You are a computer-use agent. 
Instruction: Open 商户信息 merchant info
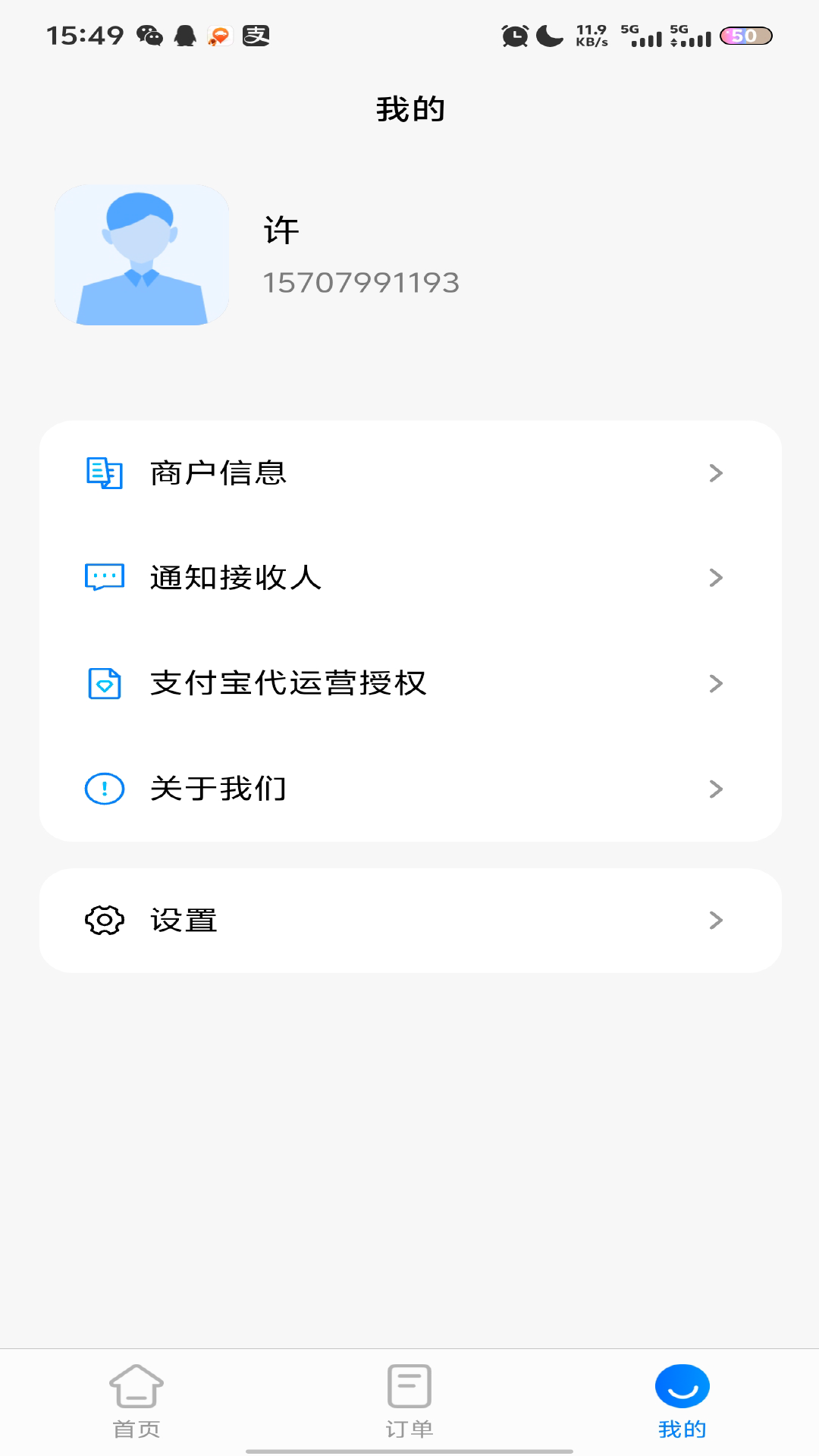(x=409, y=473)
